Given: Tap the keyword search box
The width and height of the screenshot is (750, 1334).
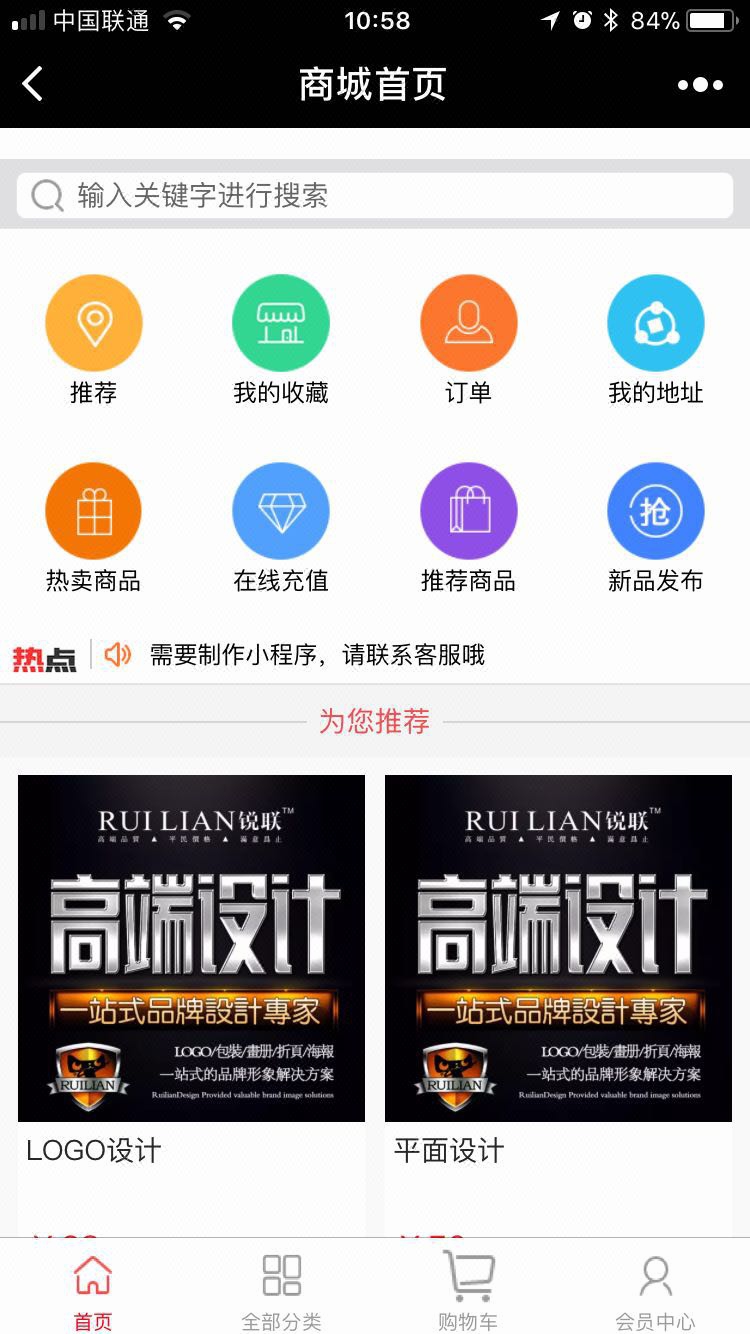Looking at the screenshot, I should click(375, 195).
